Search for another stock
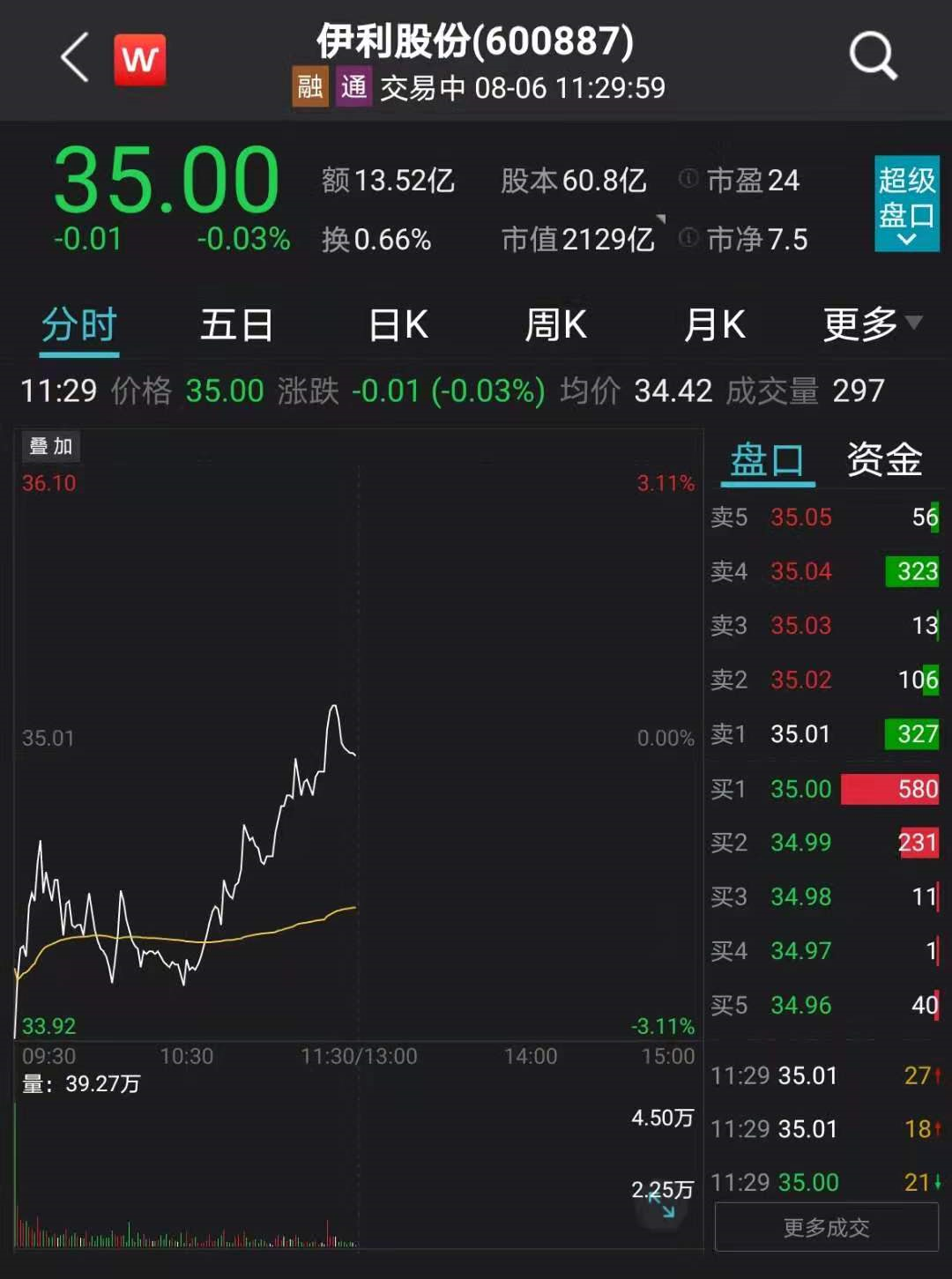The width and height of the screenshot is (952, 1279). 872,56
